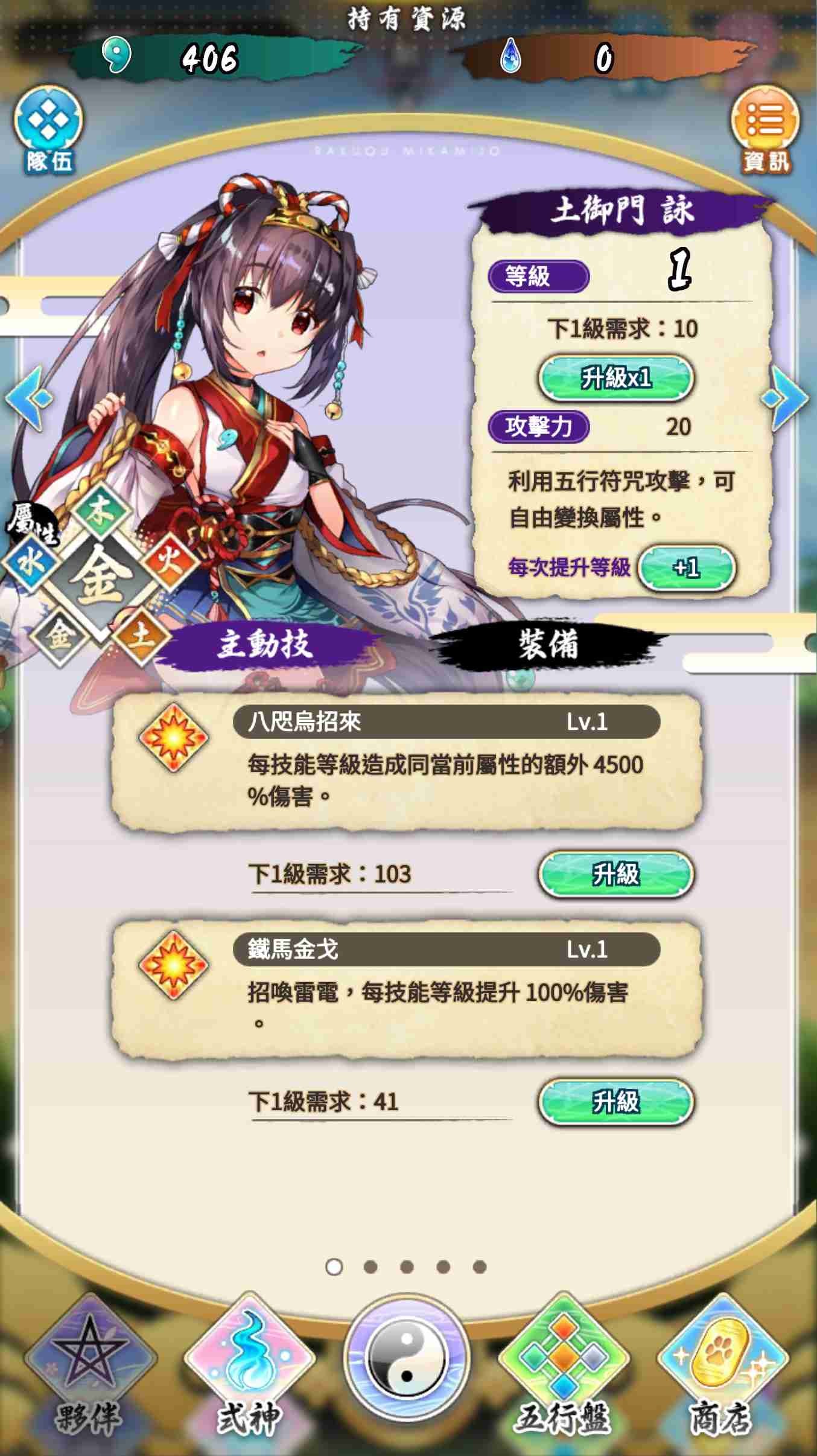Image resolution: width=817 pixels, height=1456 pixels.
Task: Upgrade the 八咫烏招來 skill
Action: point(615,874)
